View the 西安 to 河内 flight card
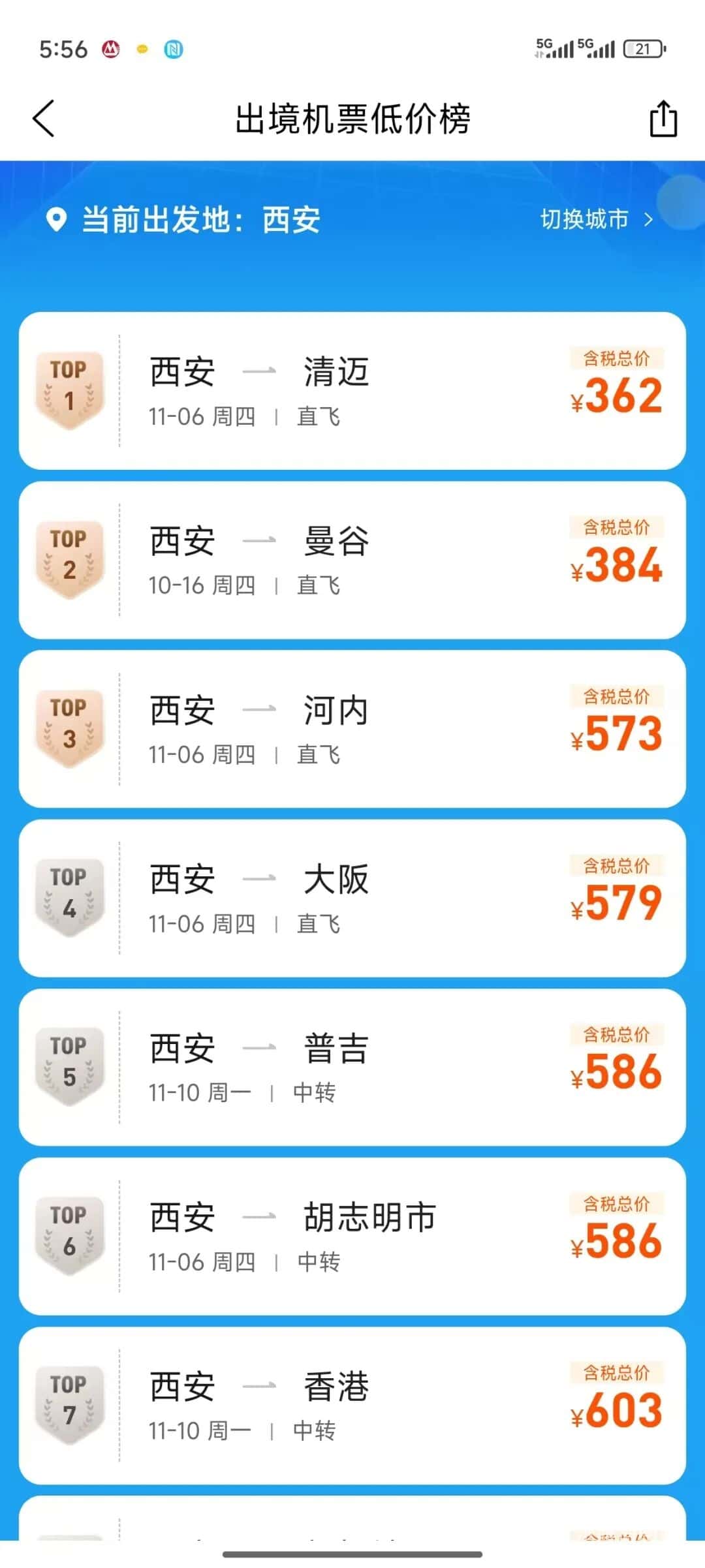 pos(352,729)
